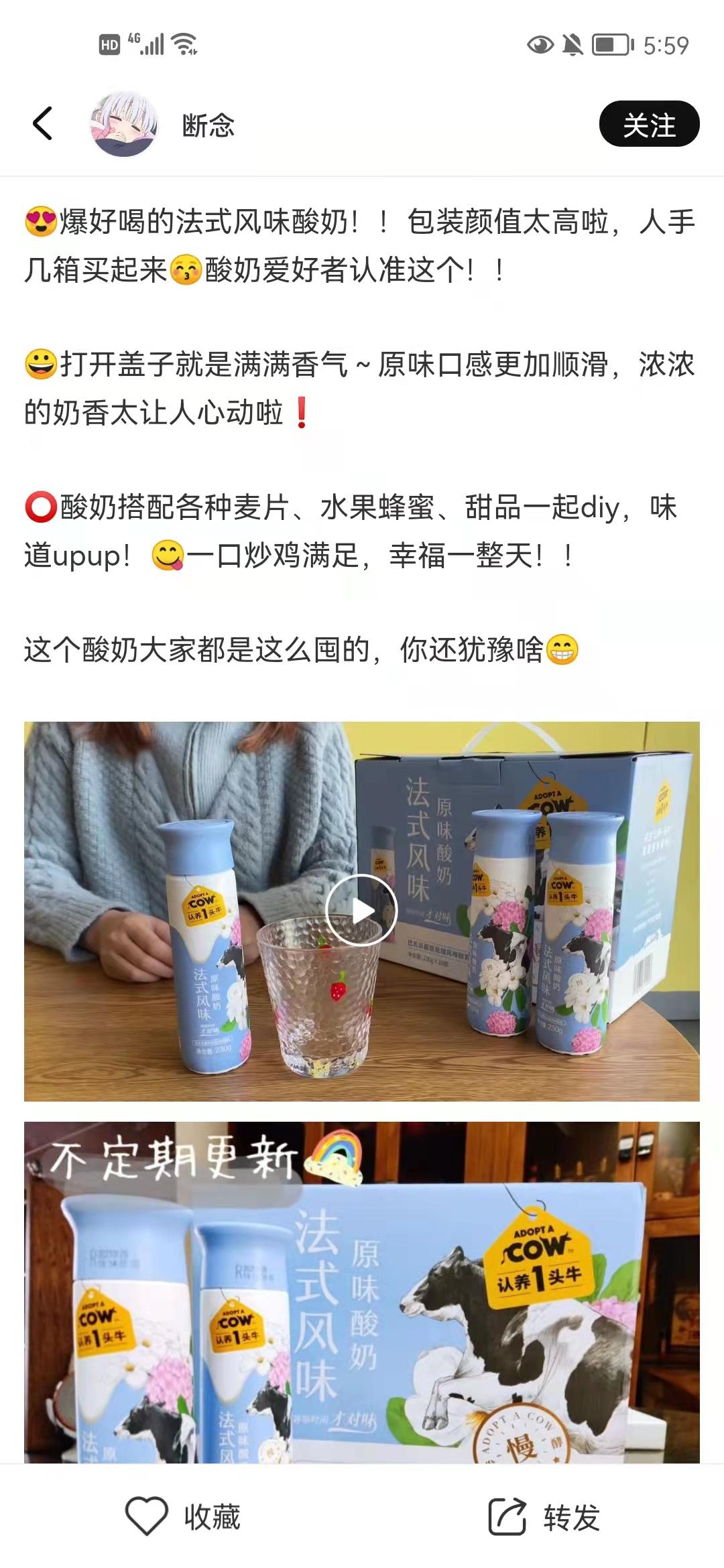Open 断念's profile avatar
The width and height of the screenshot is (724, 1568).
click(x=124, y=124)
